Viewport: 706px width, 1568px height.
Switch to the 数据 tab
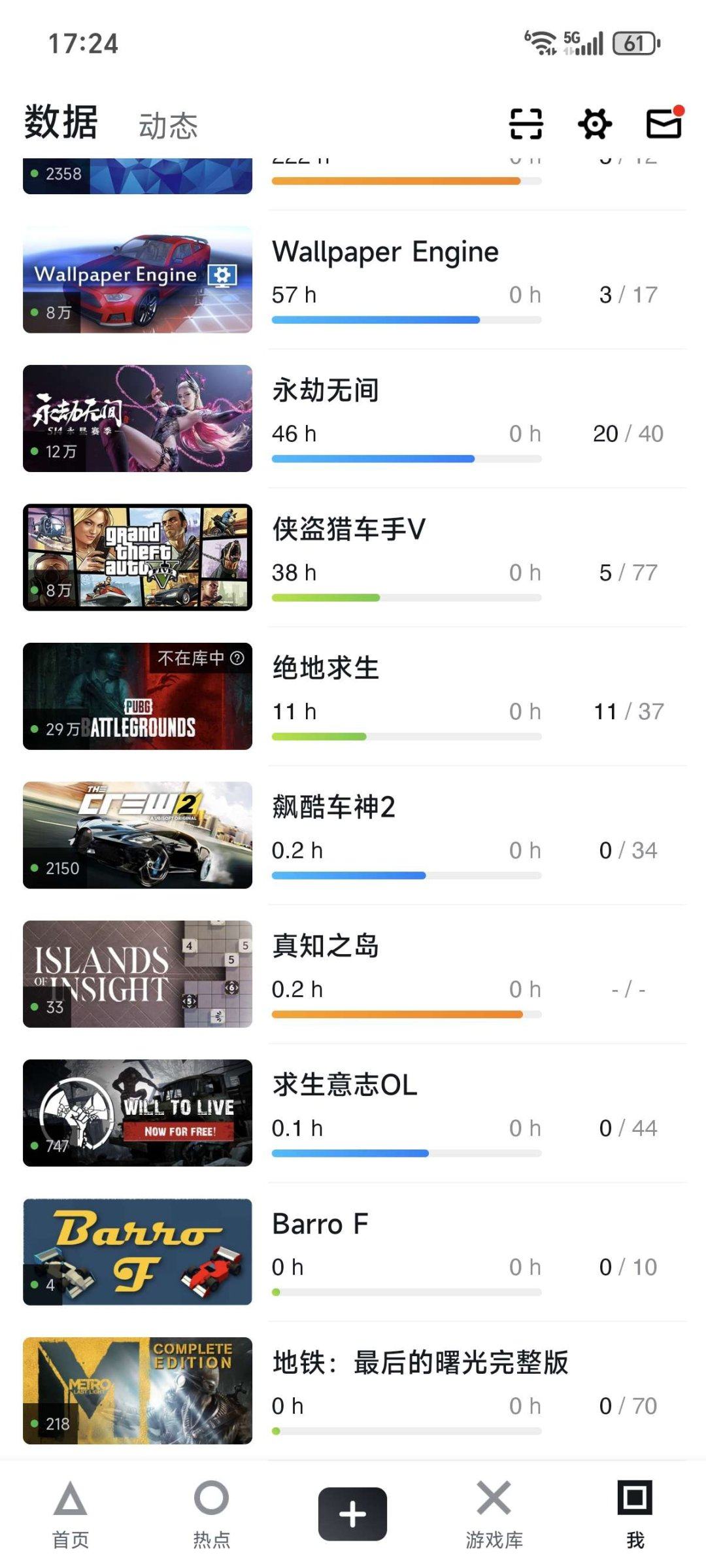coord(59,124)
